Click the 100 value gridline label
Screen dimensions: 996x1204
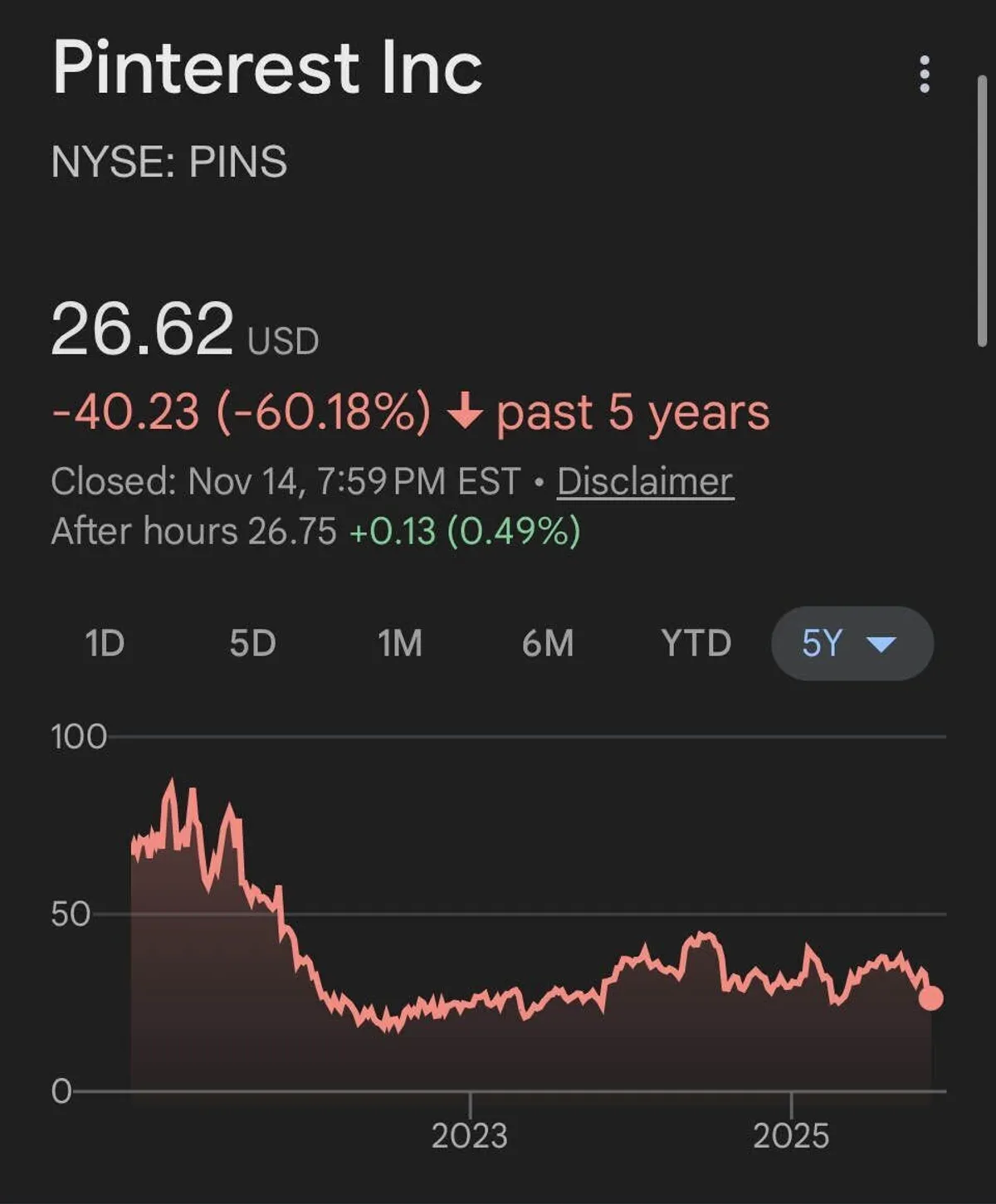[77, 734]
